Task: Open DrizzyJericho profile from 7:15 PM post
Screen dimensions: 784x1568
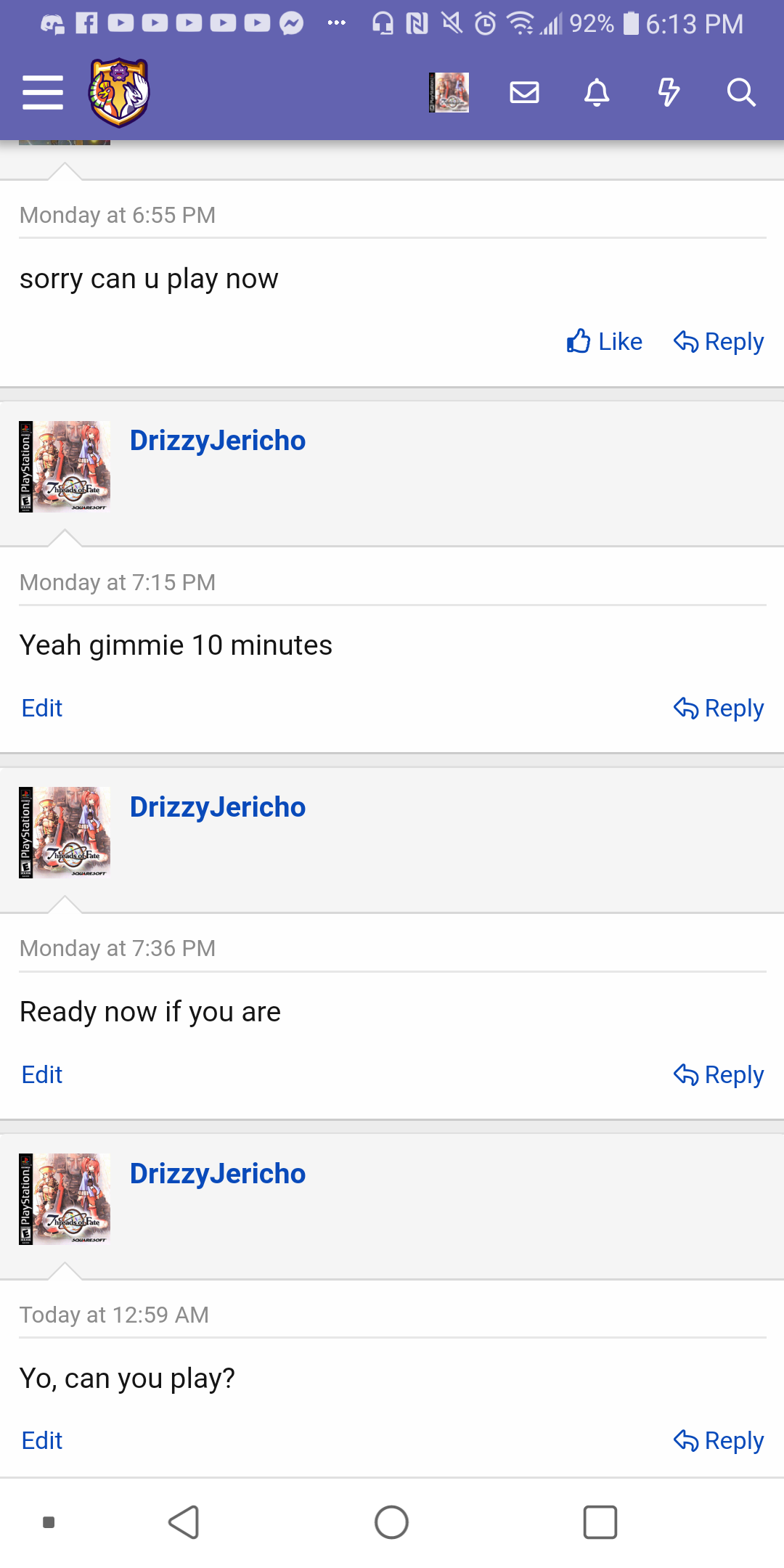Action: (x=218, y=441)
